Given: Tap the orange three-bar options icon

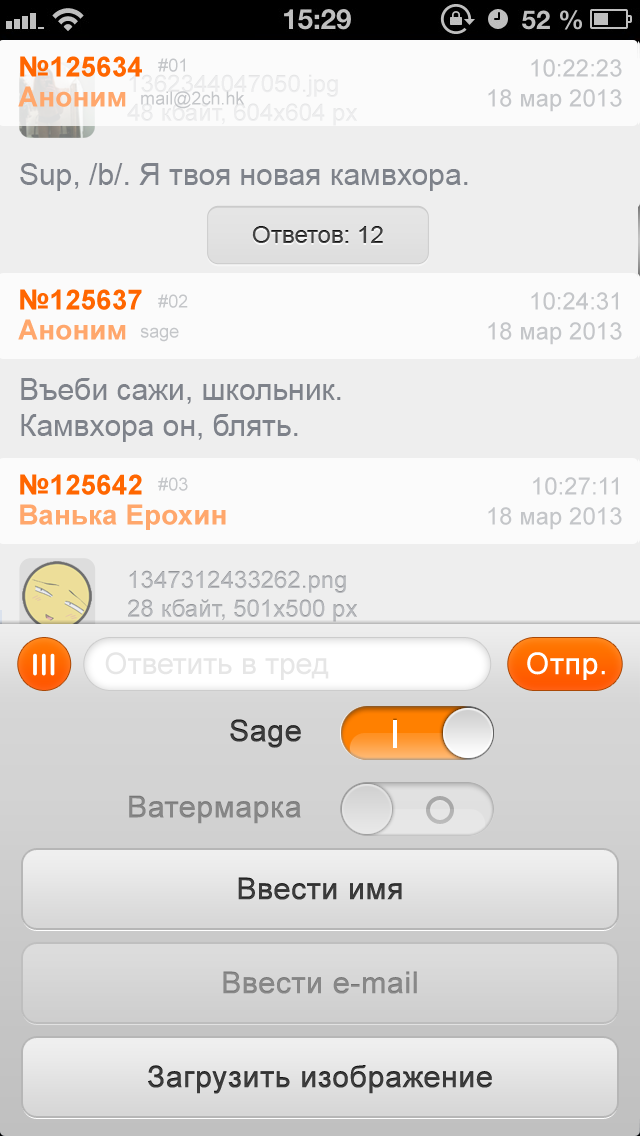Looking at the screenshot, I should click(44, 664).
